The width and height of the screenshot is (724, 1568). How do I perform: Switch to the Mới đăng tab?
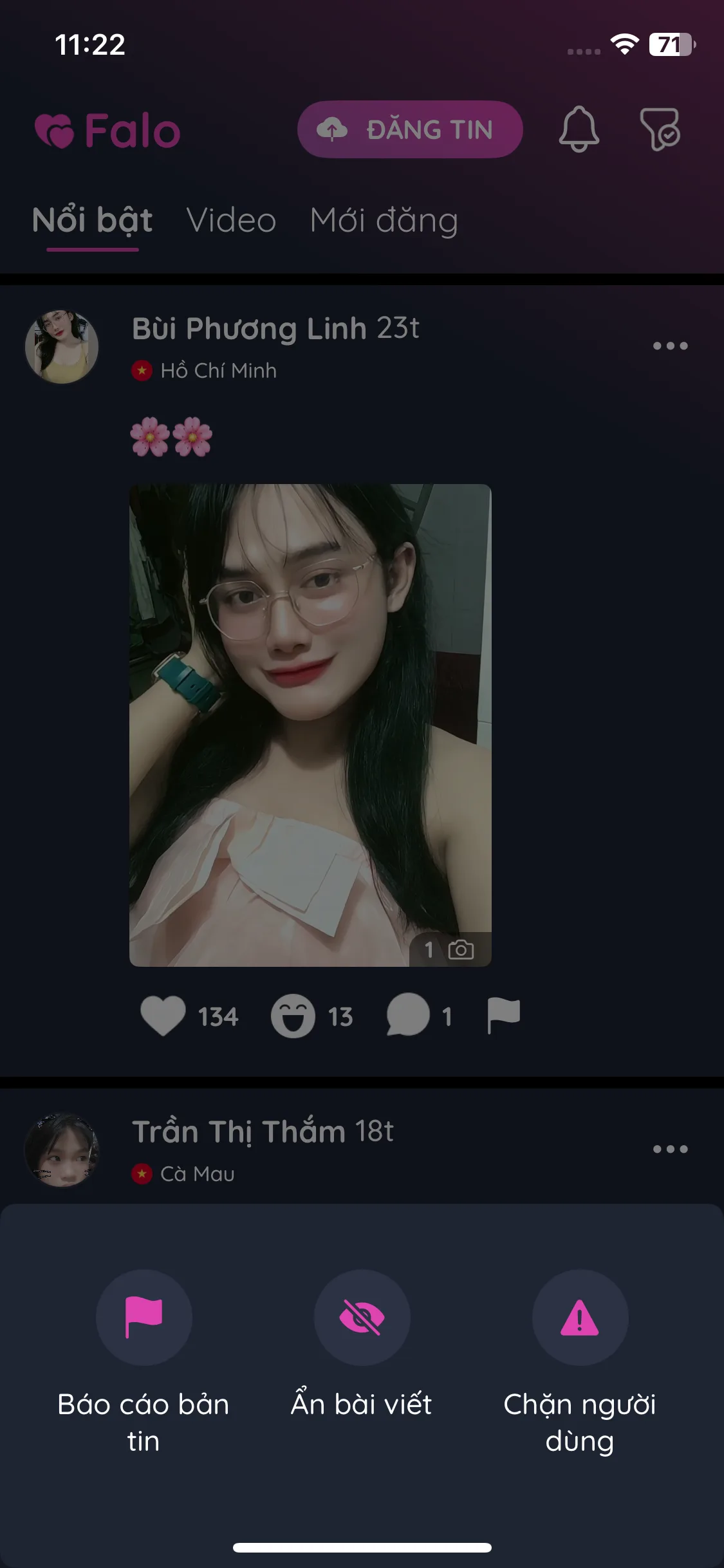click(x=384, y=221)
